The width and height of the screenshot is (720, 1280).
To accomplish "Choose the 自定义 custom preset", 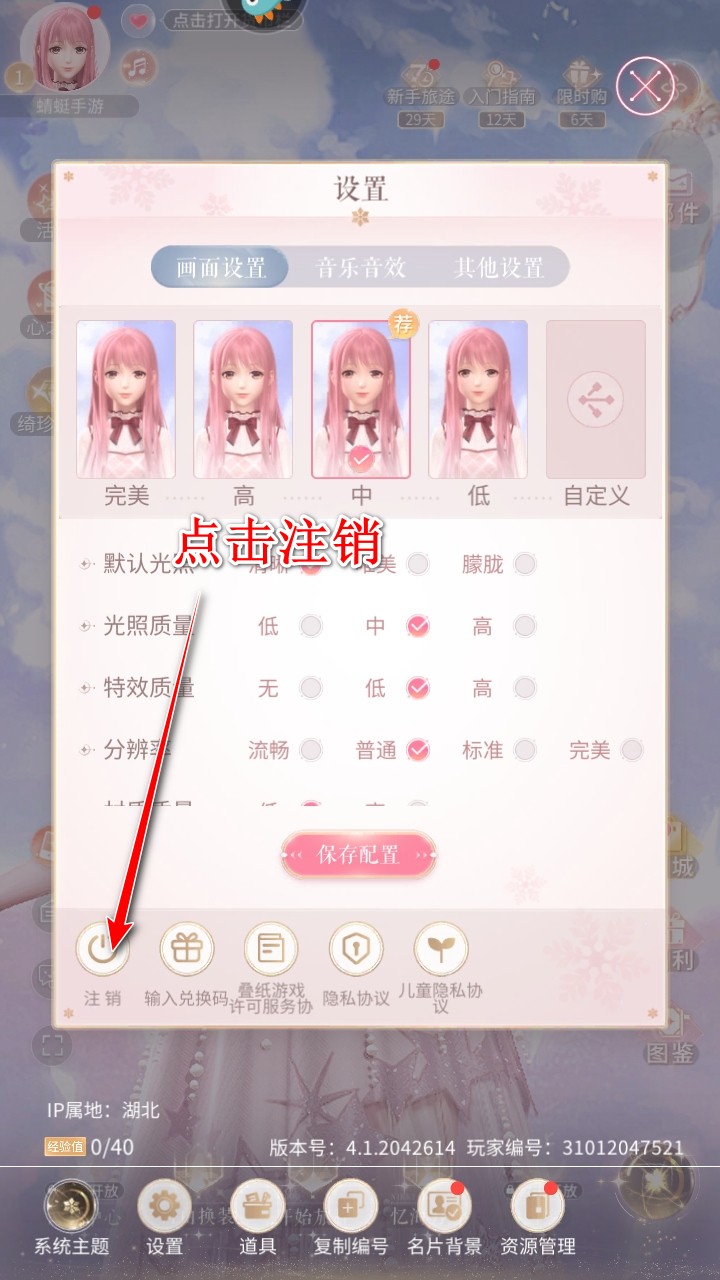I will (596, 400).
